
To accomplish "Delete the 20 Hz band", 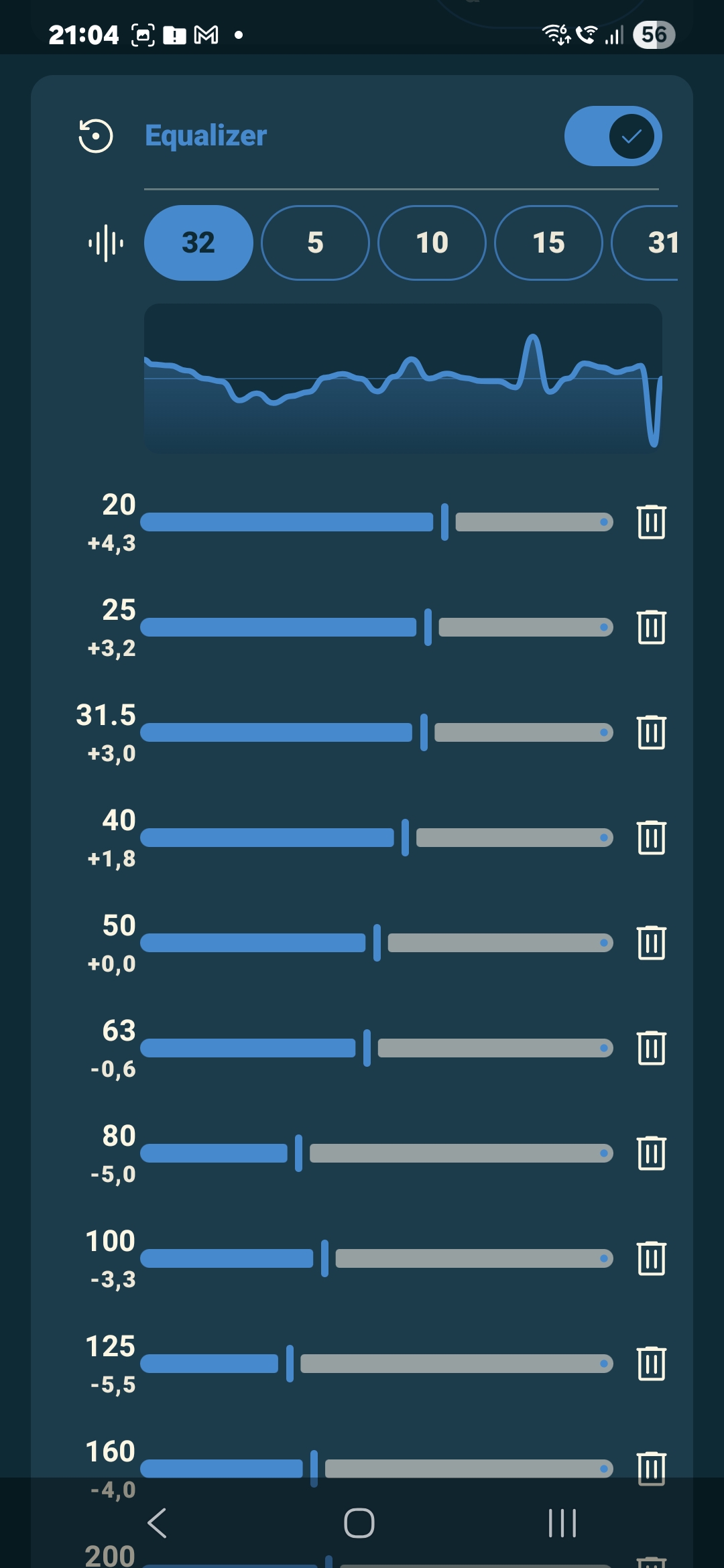I will tap(651, 522).
